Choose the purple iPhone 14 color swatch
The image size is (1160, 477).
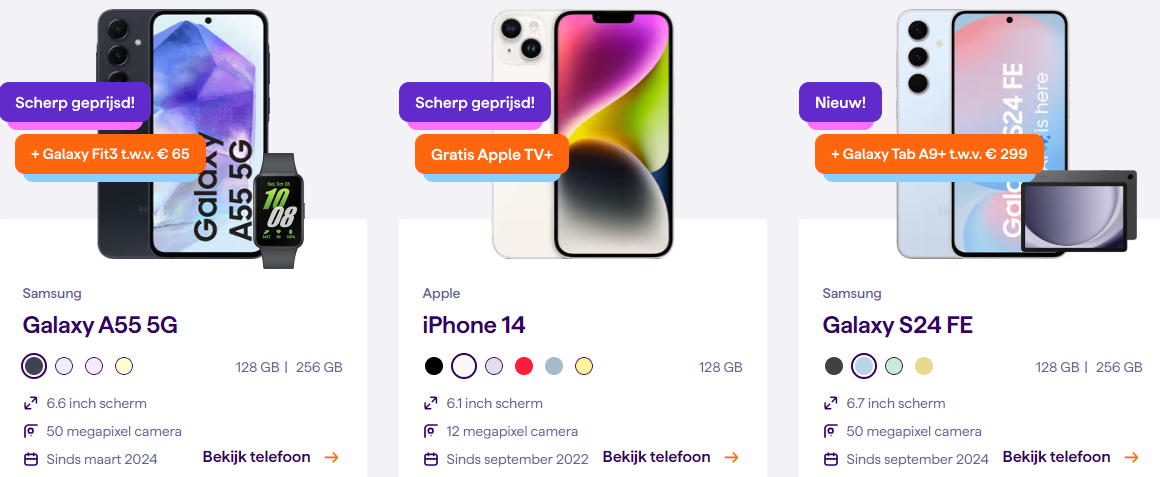pos(494,366)
